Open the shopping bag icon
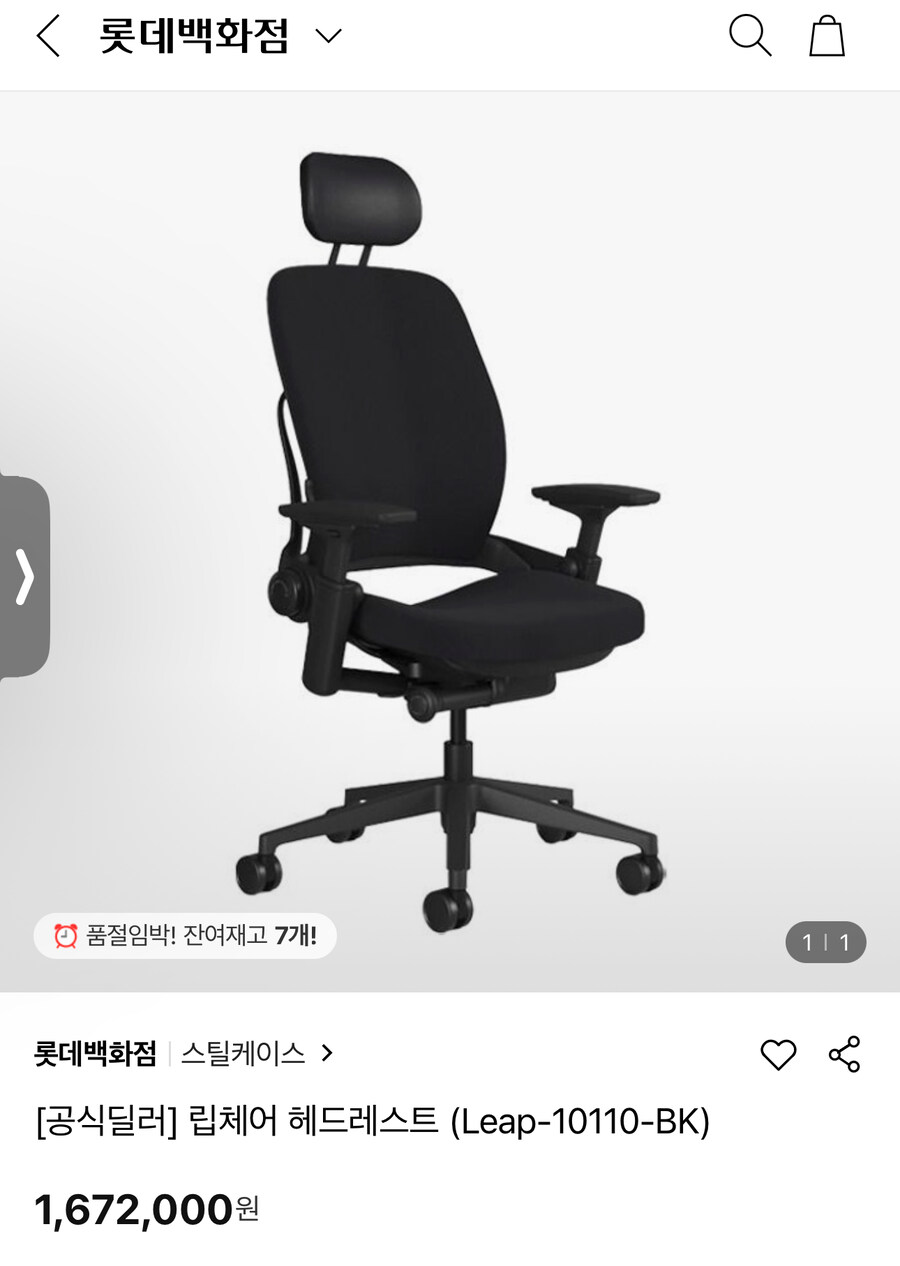 tap(827, 38)
